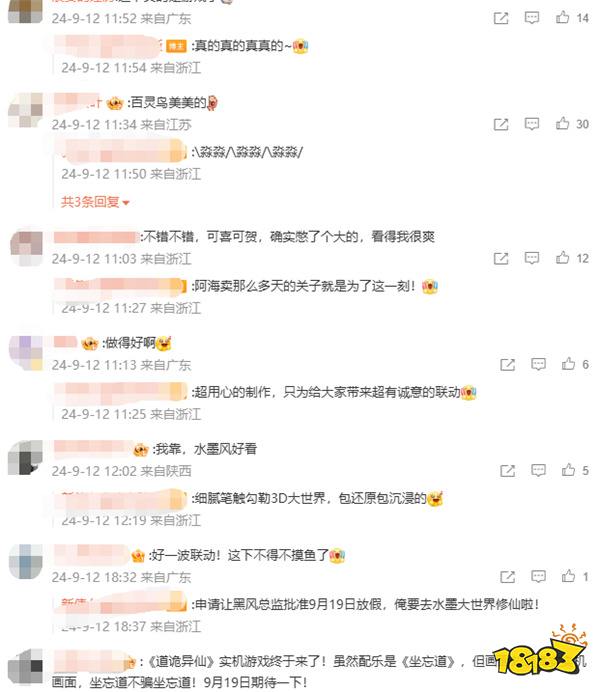Open avatar of the 做得好啊 commenter
The height and width of the screenshot is (692, 600).
[25, 351]
